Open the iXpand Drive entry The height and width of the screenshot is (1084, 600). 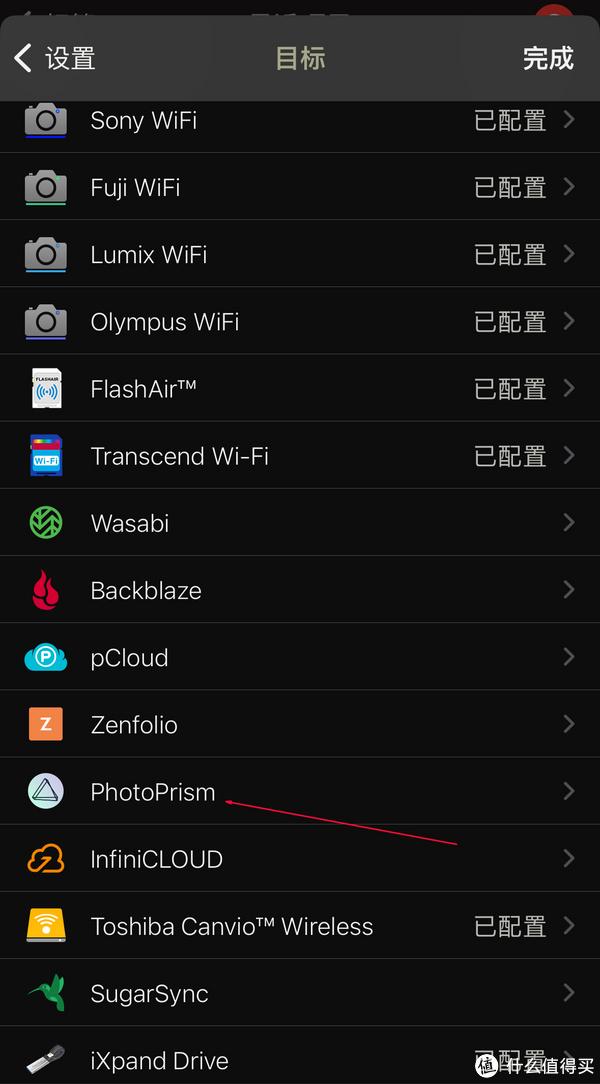300,1055
